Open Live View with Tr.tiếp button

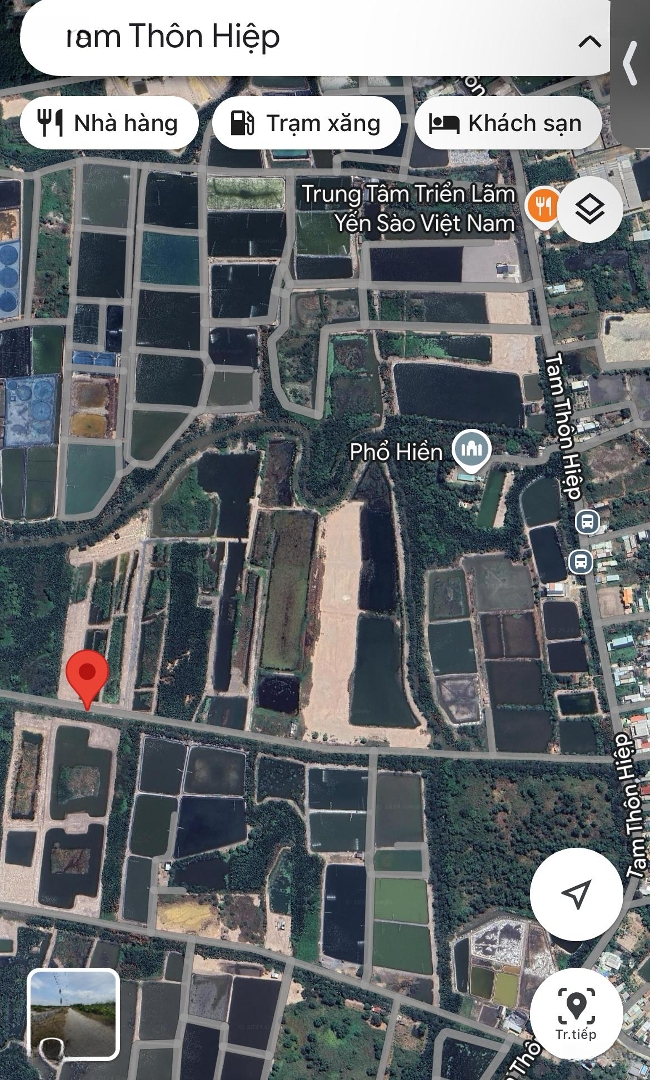tap(576, 1012)
